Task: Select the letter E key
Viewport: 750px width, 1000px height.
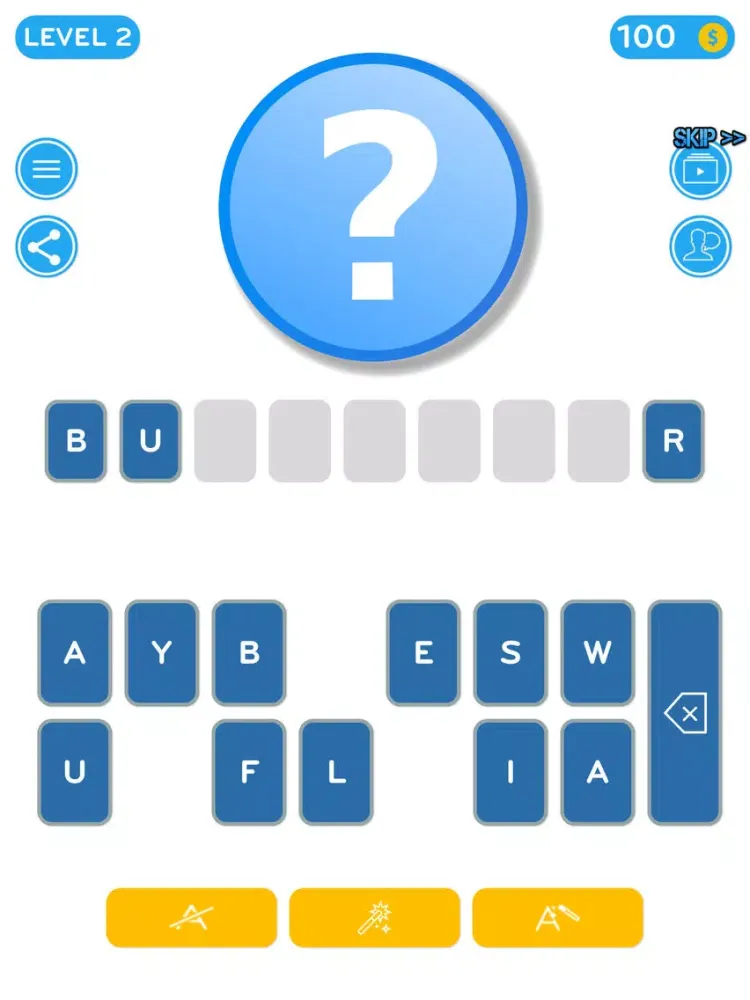Action: tap(423, 654)
